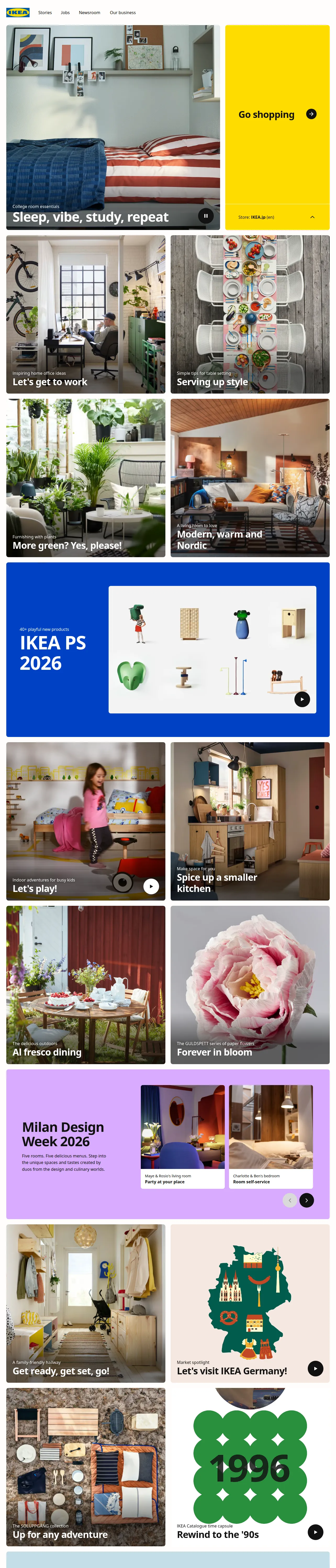Open the Let's get to work card
The image size is (336, 1568).
pyautogui.click(x=85, y=314)
